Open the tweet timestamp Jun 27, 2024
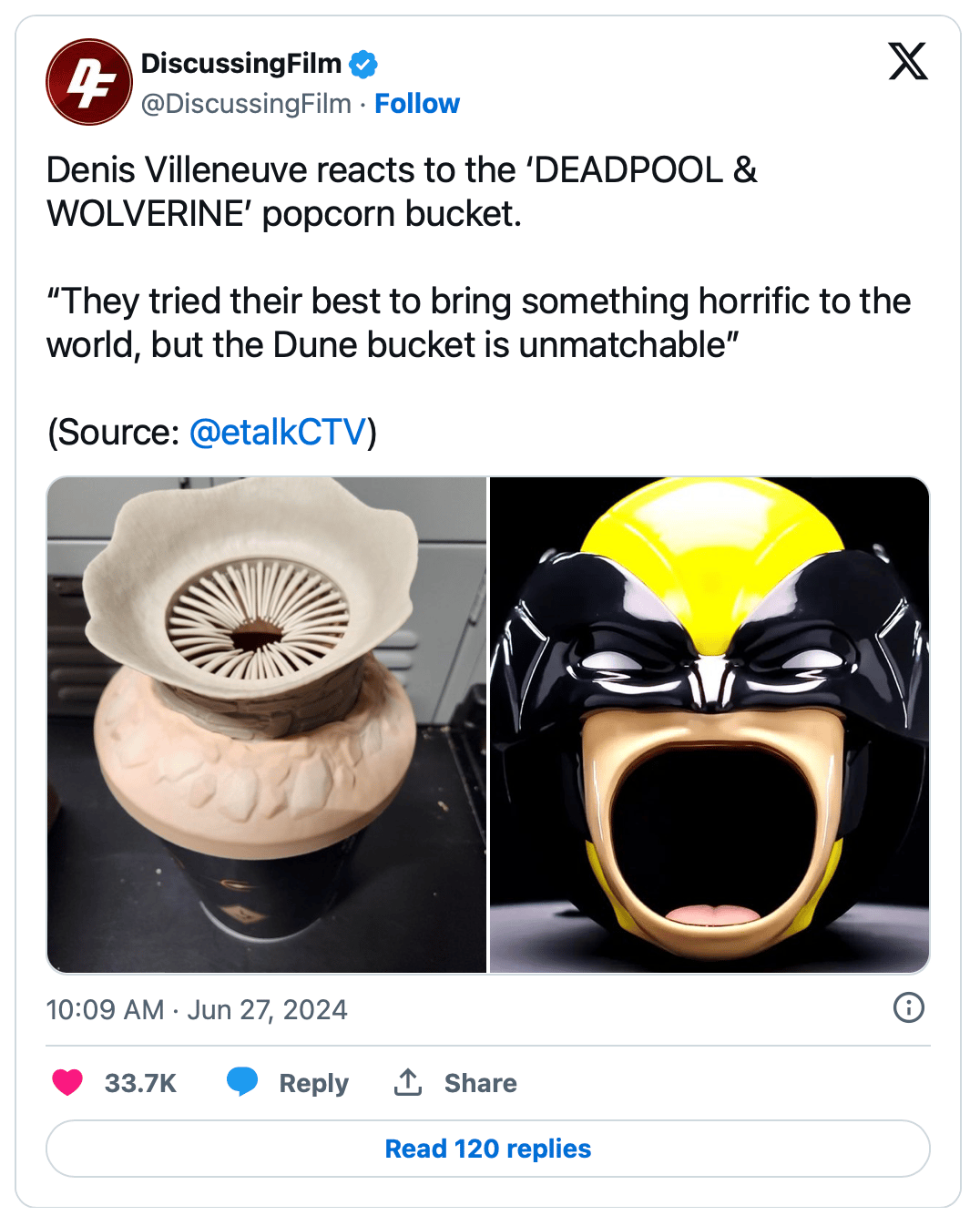Viewport: 980px width, 1226px height. pos(197,1009)
